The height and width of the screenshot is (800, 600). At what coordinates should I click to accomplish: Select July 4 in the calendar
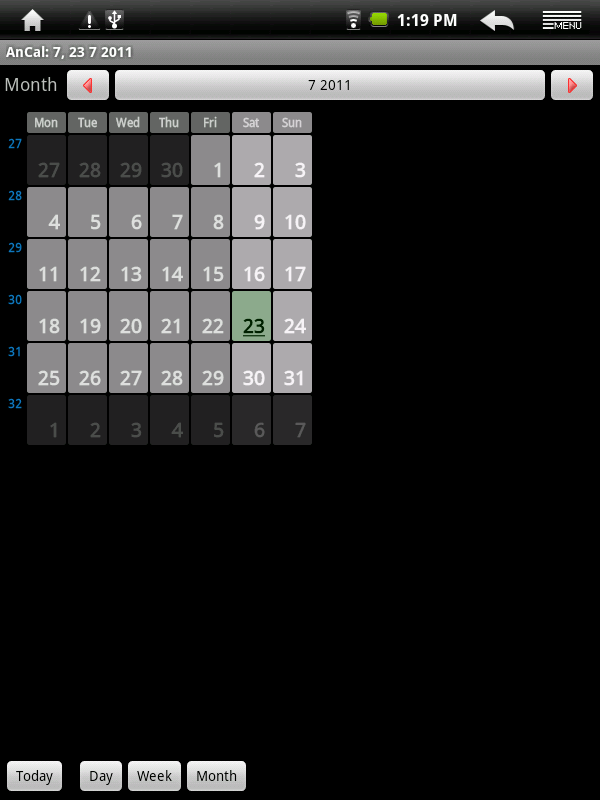pos(47,212)
